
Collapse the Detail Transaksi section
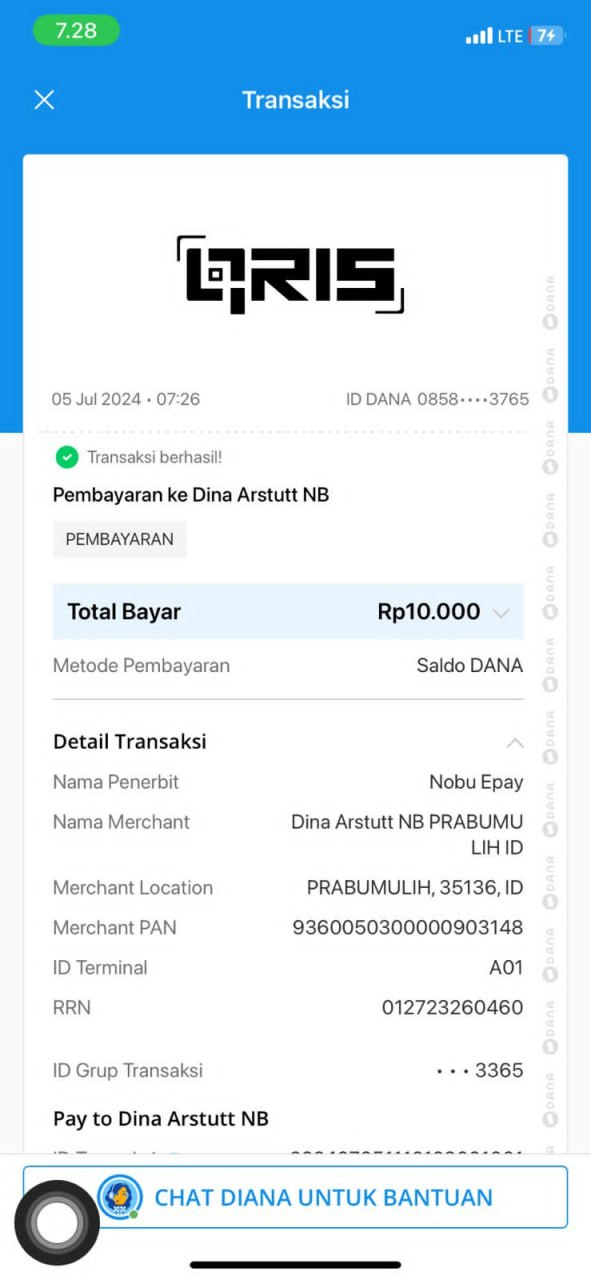coord(515,742)
